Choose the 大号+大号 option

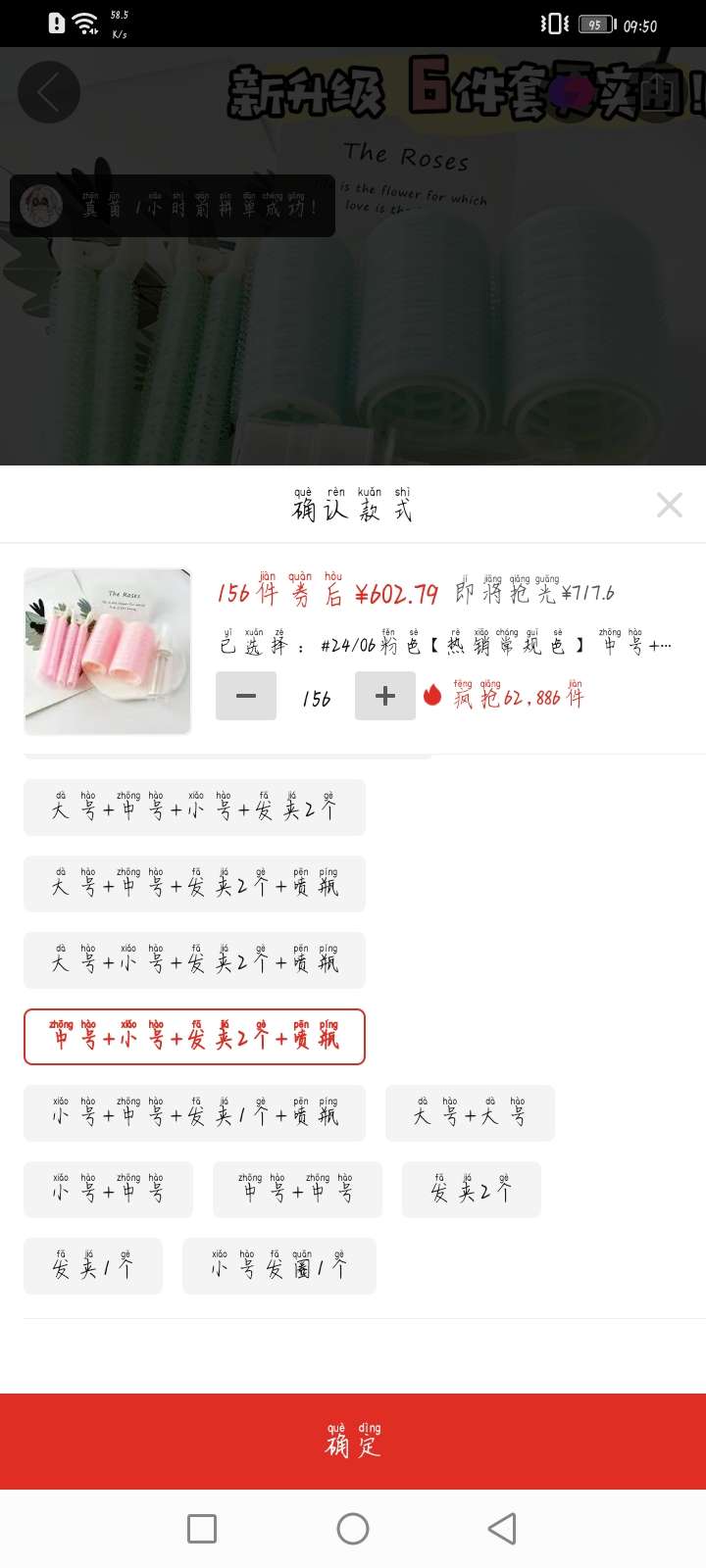pyautogui.click(x=470, y=1113)
